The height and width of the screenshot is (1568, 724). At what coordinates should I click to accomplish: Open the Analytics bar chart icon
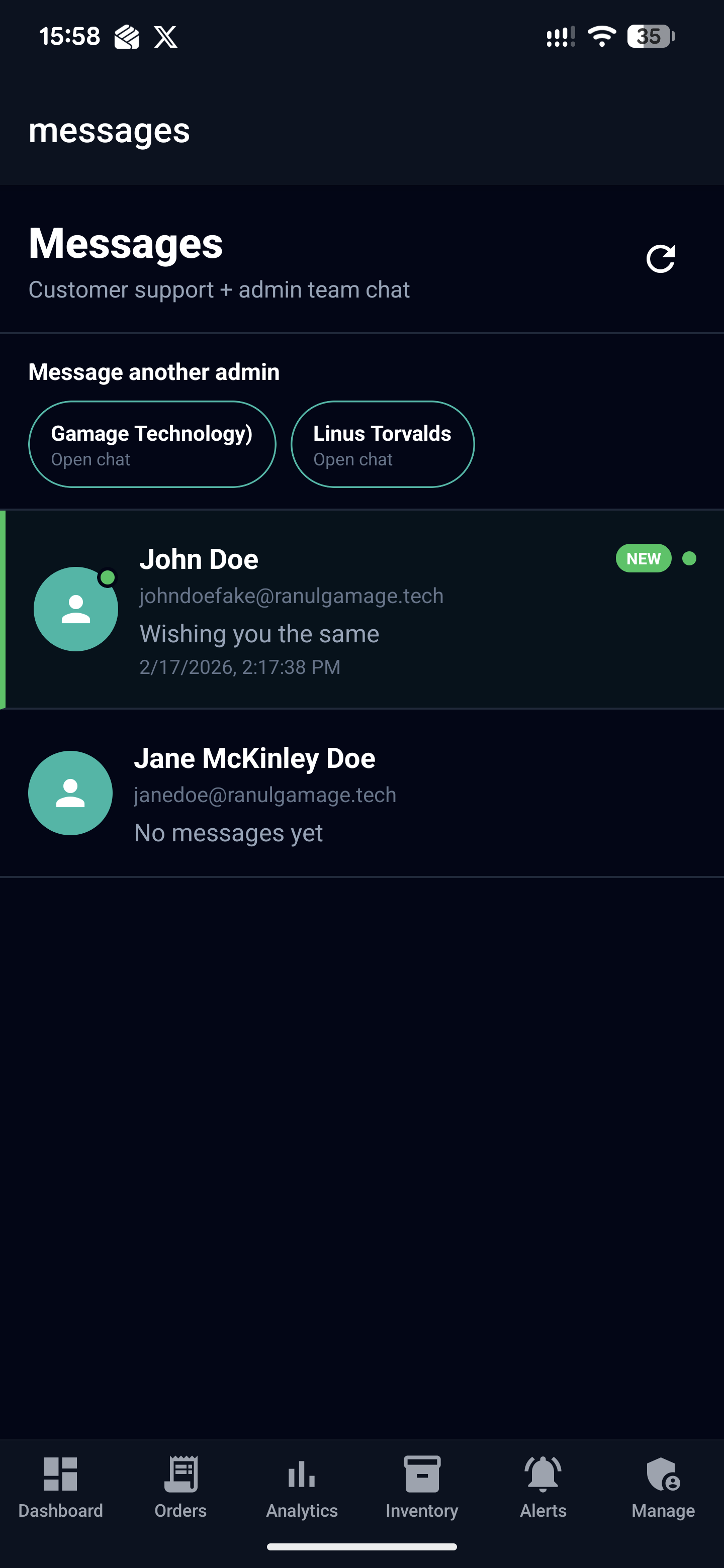(x=301, y=1476)
